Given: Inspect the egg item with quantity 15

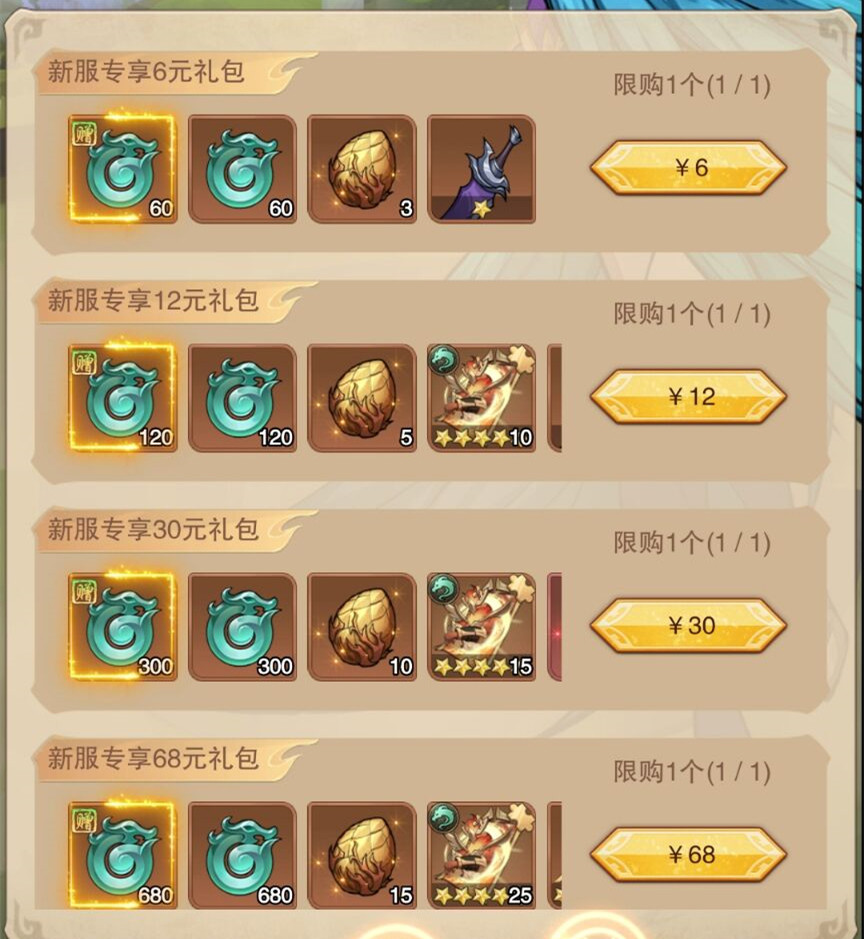Looking at the screenshot, I should 361,855.
